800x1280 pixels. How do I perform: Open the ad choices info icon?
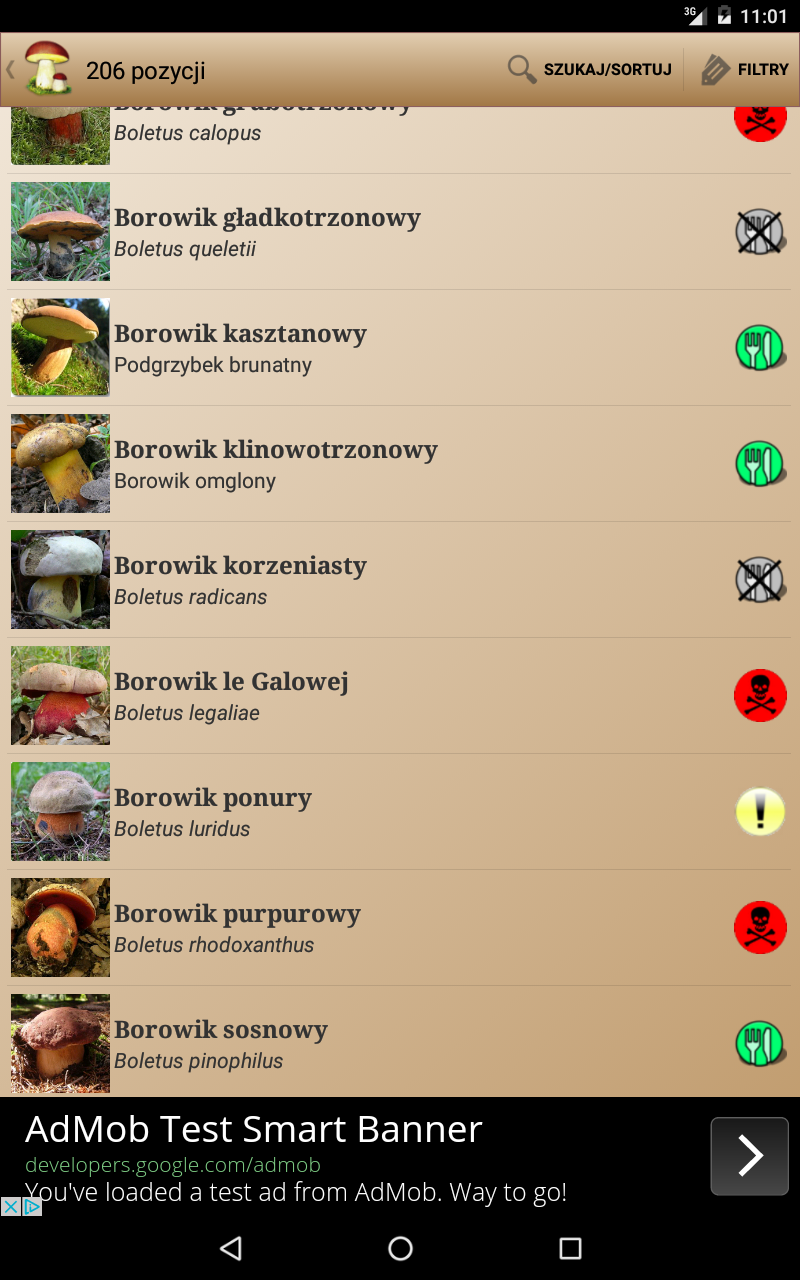pos(21,1206)
